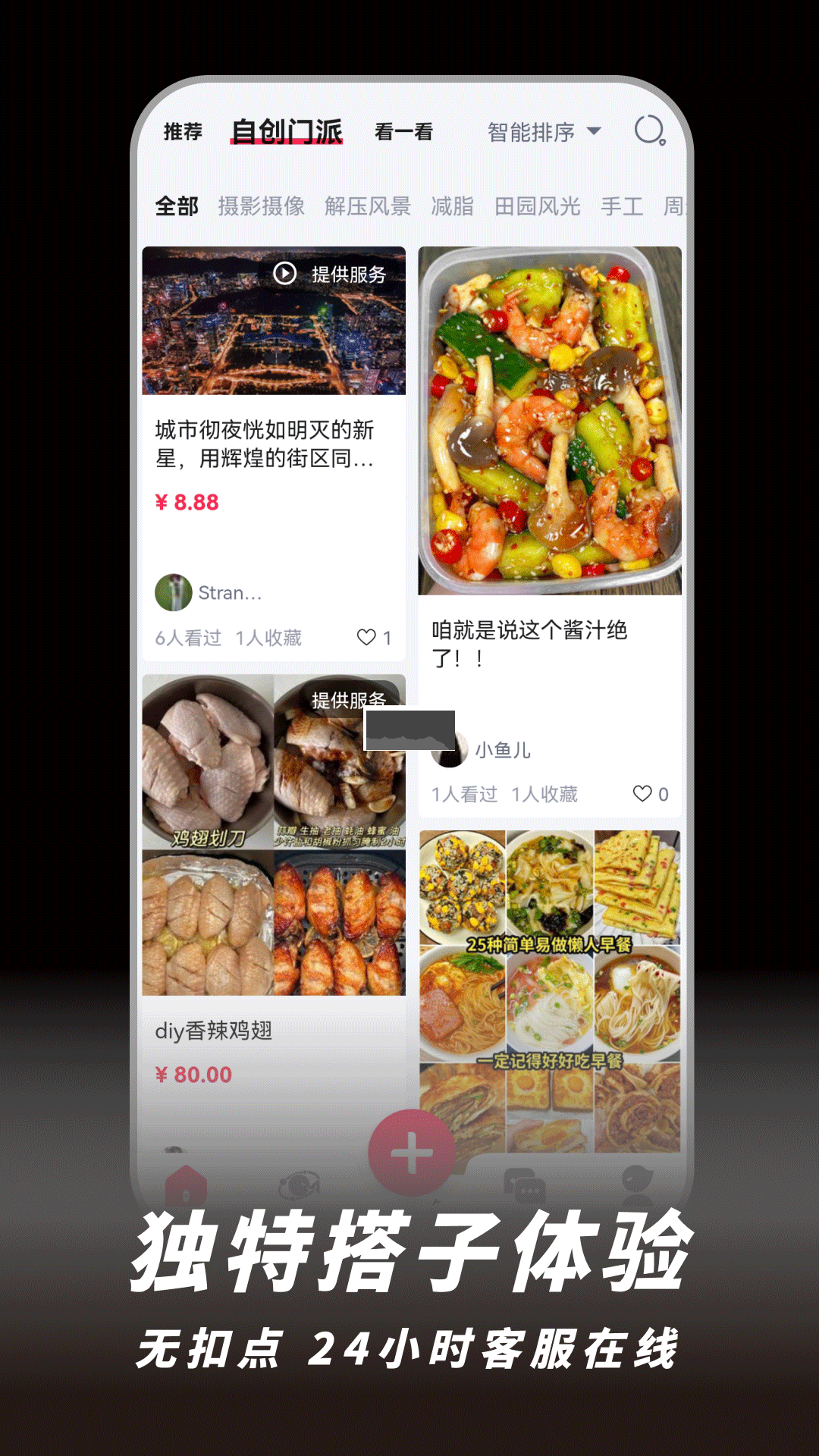
Task: Switch to the 推荐 tab
Action: pyautogui.click(x=182, y=131)
